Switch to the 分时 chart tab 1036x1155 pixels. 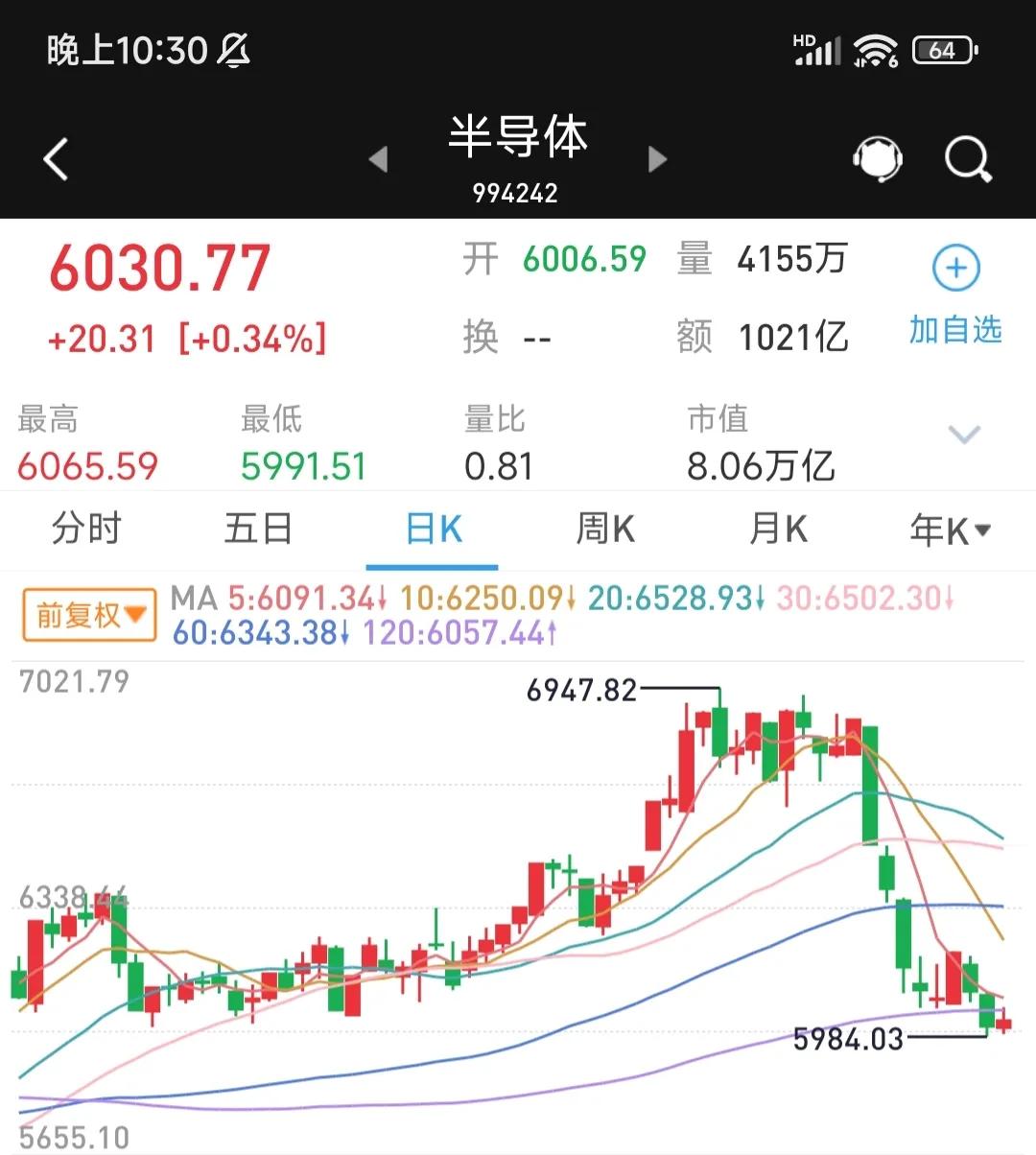[x=86, y=529]
